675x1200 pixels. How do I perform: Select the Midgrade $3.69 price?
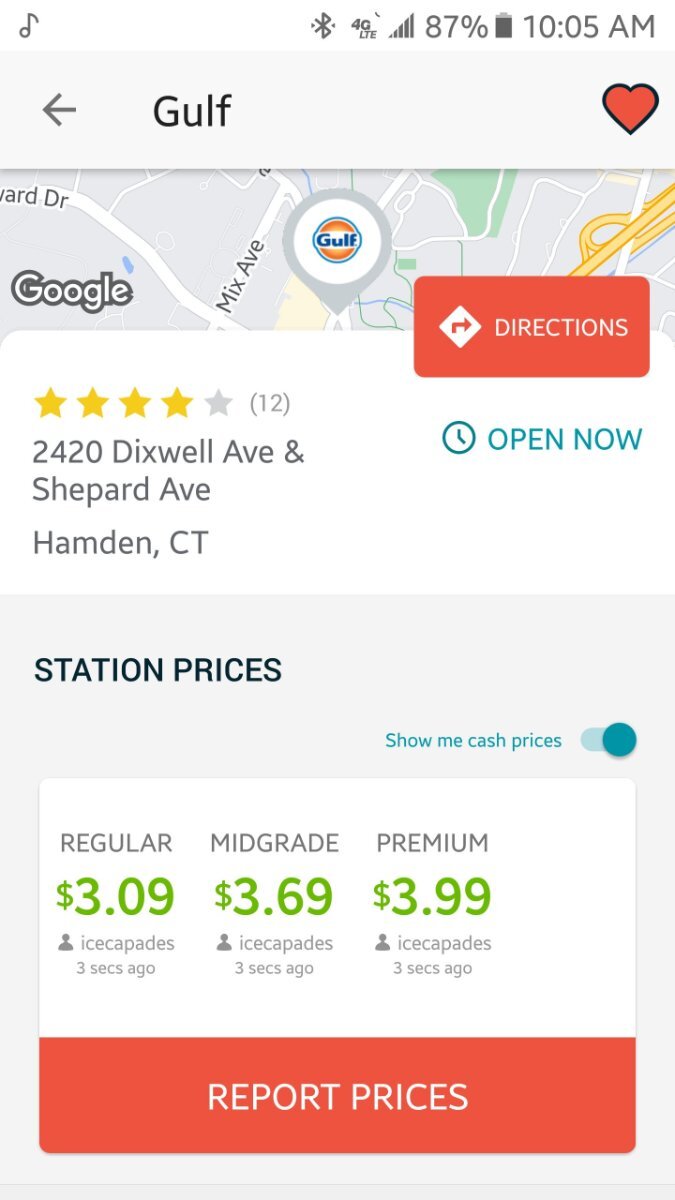coord(274,896)
